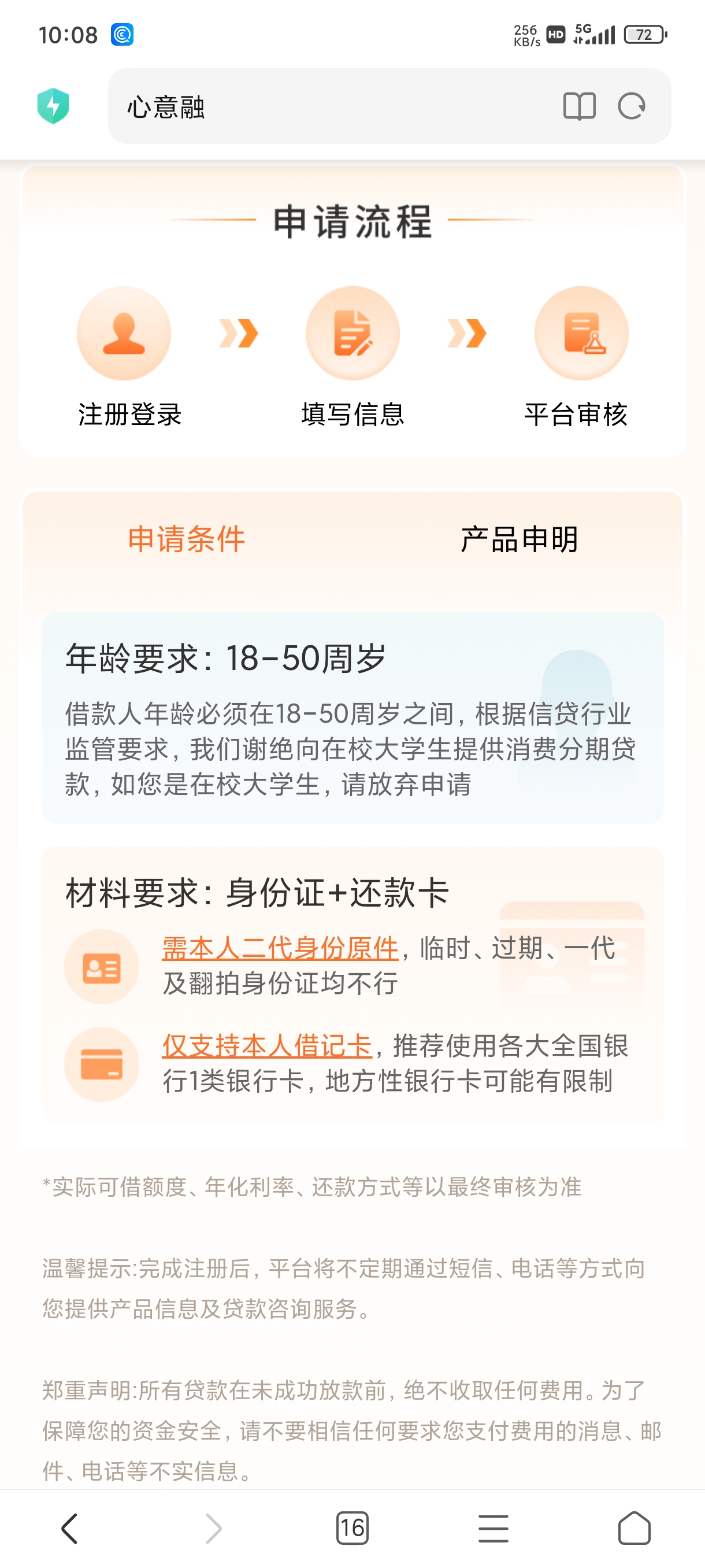Go to the browser home page

pyautogui.click(x=634, y=1528)
